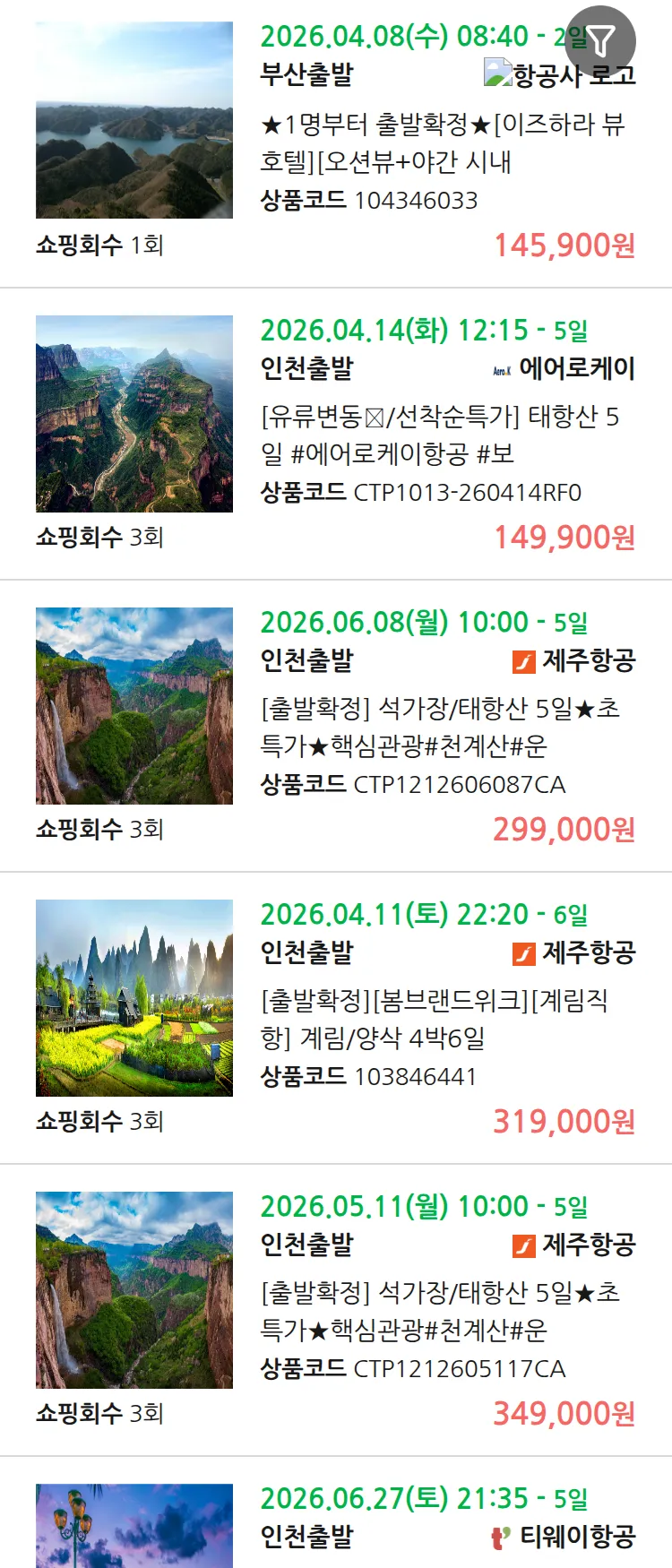Open the 2026.05.11 Jeju Air 349,000원 package
Image resolution: width=672 pixels, height=1568 pixels.
click(439, 1311)
